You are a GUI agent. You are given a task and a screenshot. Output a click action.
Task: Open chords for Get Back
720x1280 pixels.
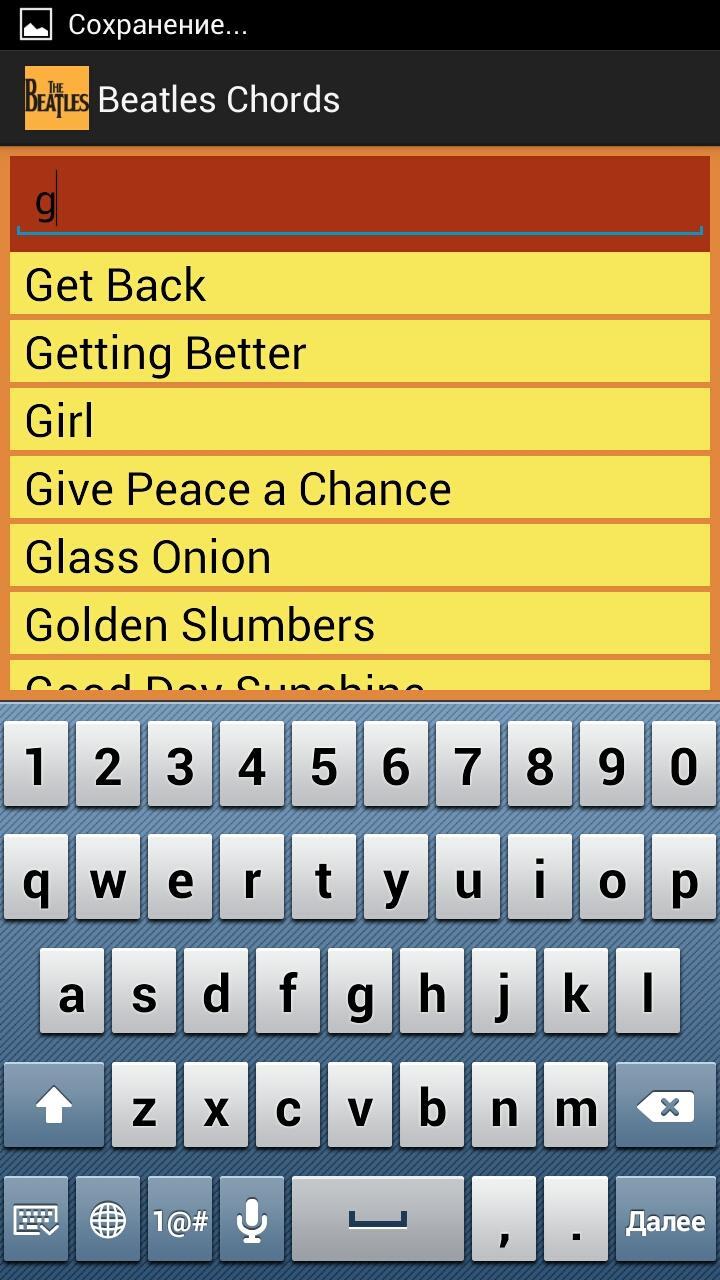click(360, 285)
